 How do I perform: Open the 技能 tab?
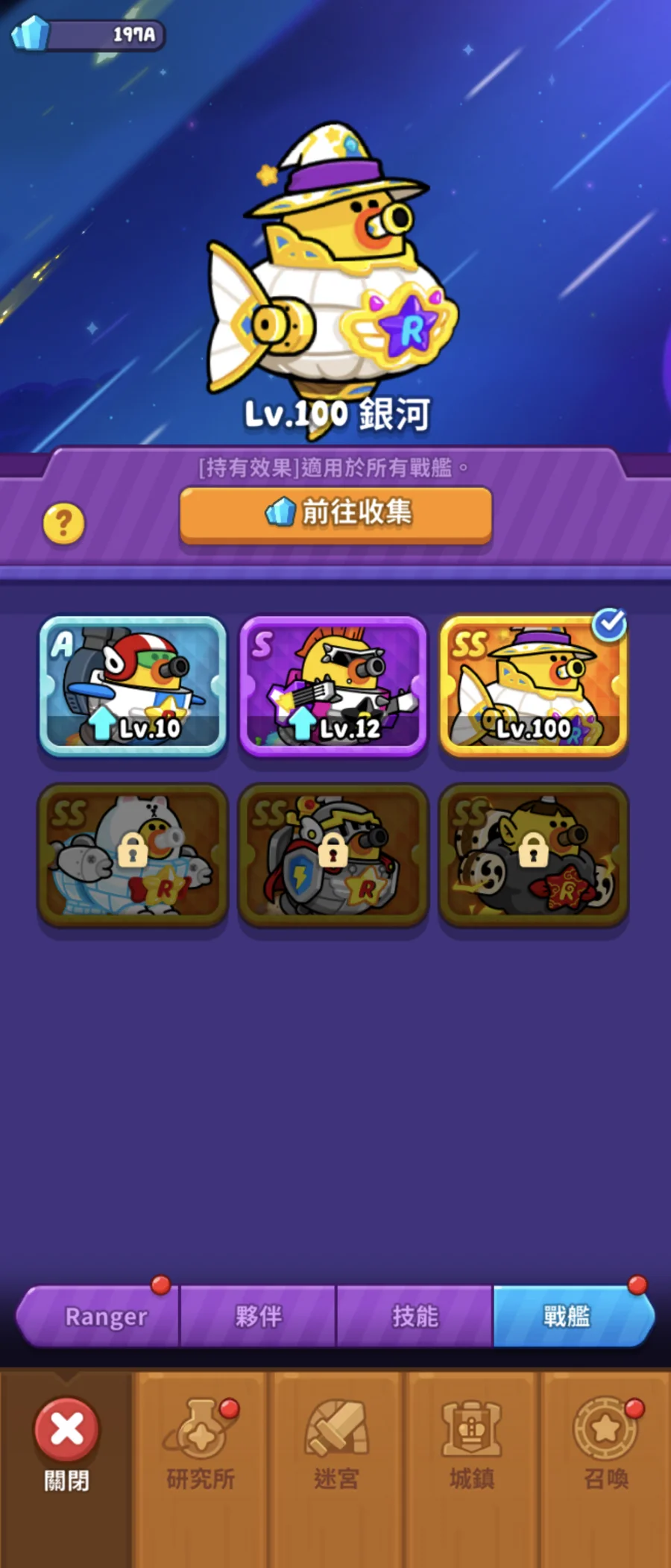point(415,1317)
